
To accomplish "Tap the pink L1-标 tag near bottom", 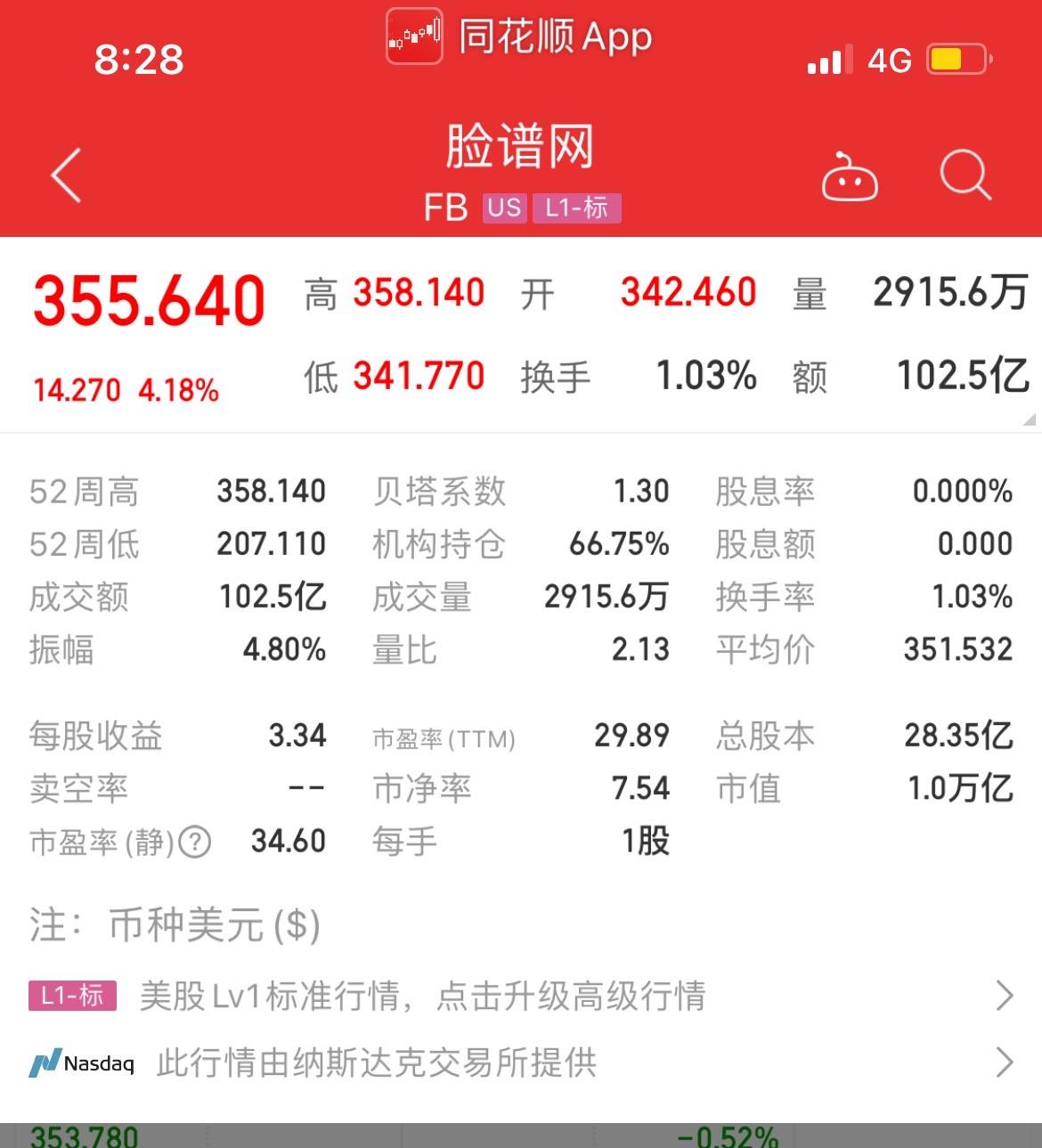I will tap(74, 995).
